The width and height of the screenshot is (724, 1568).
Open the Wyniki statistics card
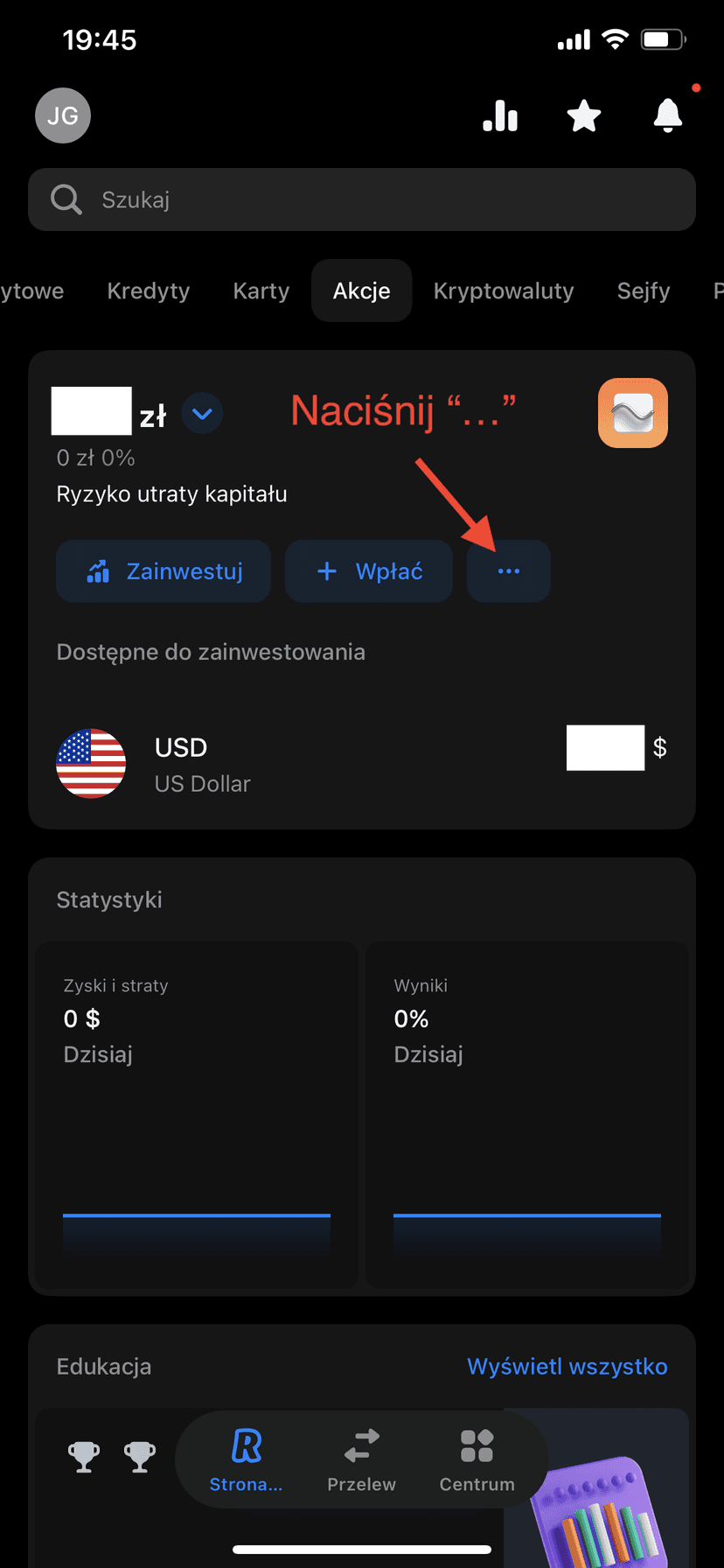(527, 1115)
